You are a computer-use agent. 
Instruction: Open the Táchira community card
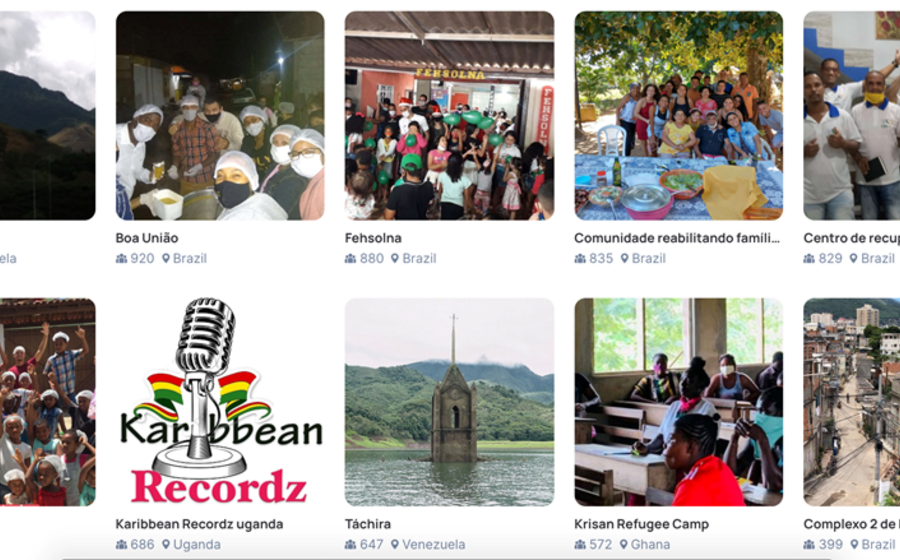click(x=449, y=403)
